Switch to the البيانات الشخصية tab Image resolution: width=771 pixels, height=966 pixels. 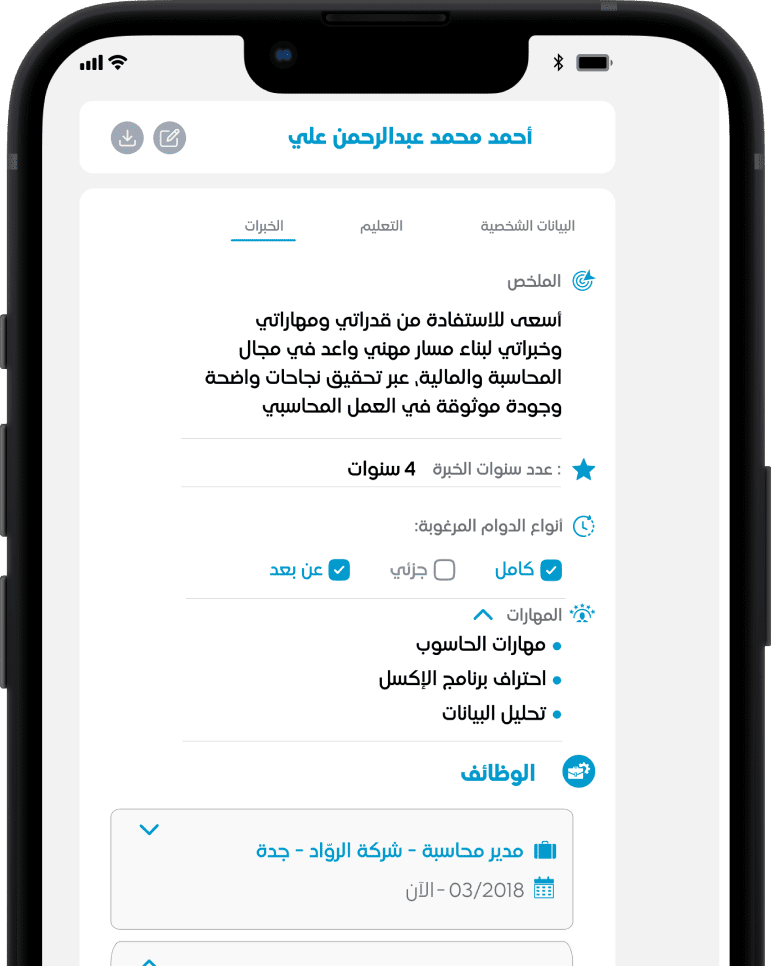click(x=528, y=226)
